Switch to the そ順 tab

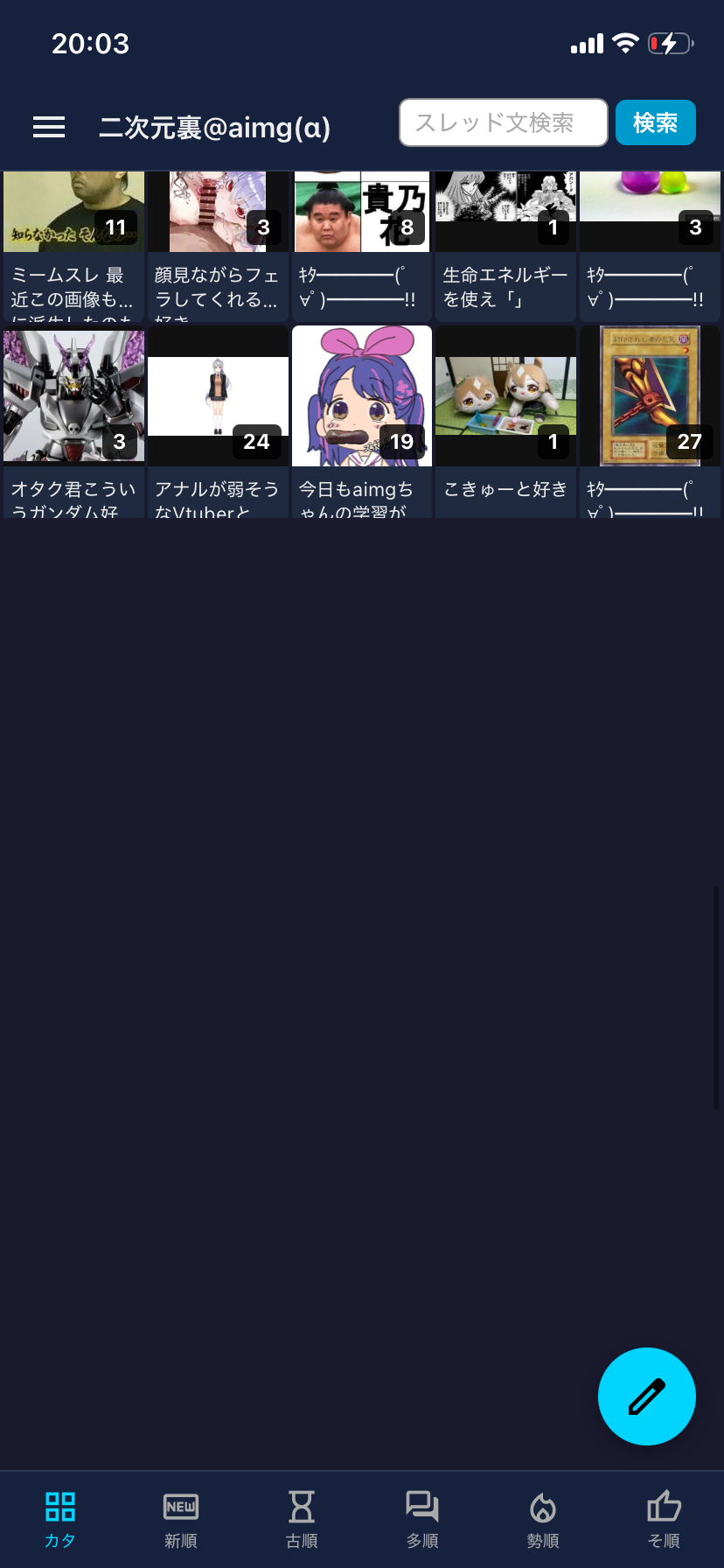[x=664, y=1520]
